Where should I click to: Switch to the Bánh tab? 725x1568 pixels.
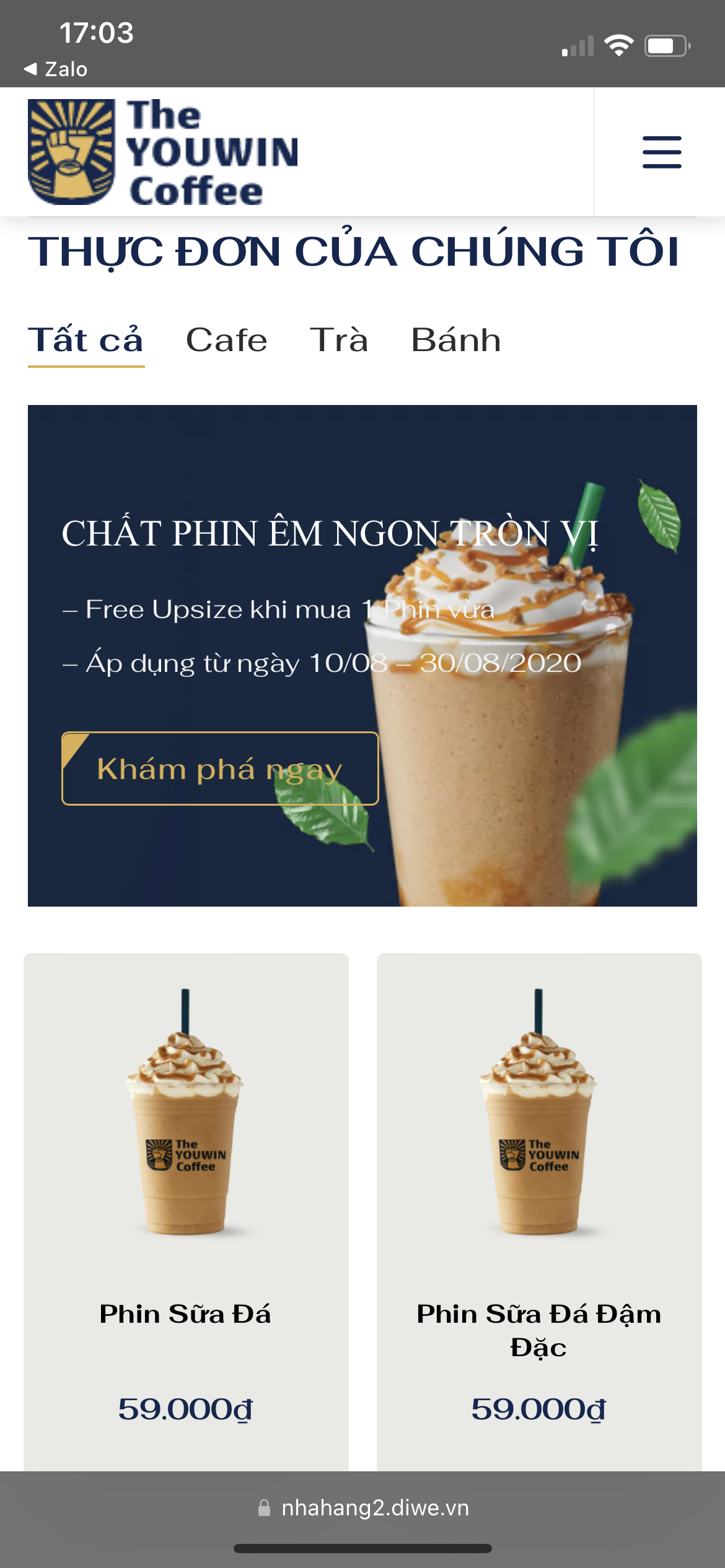tap(456, 340)
